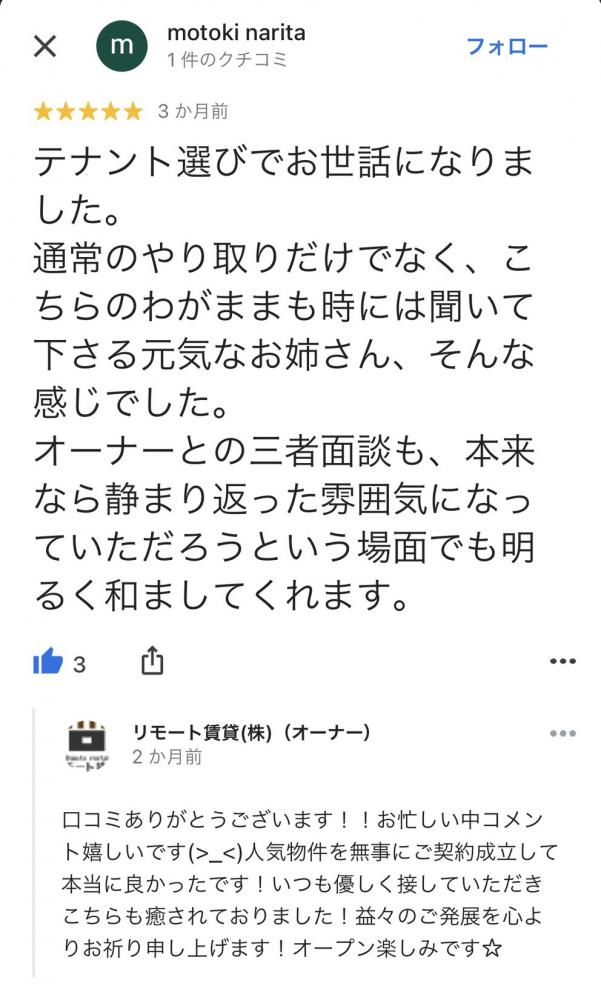Share this review
The image size is (601, 1000).
point(151,660)
